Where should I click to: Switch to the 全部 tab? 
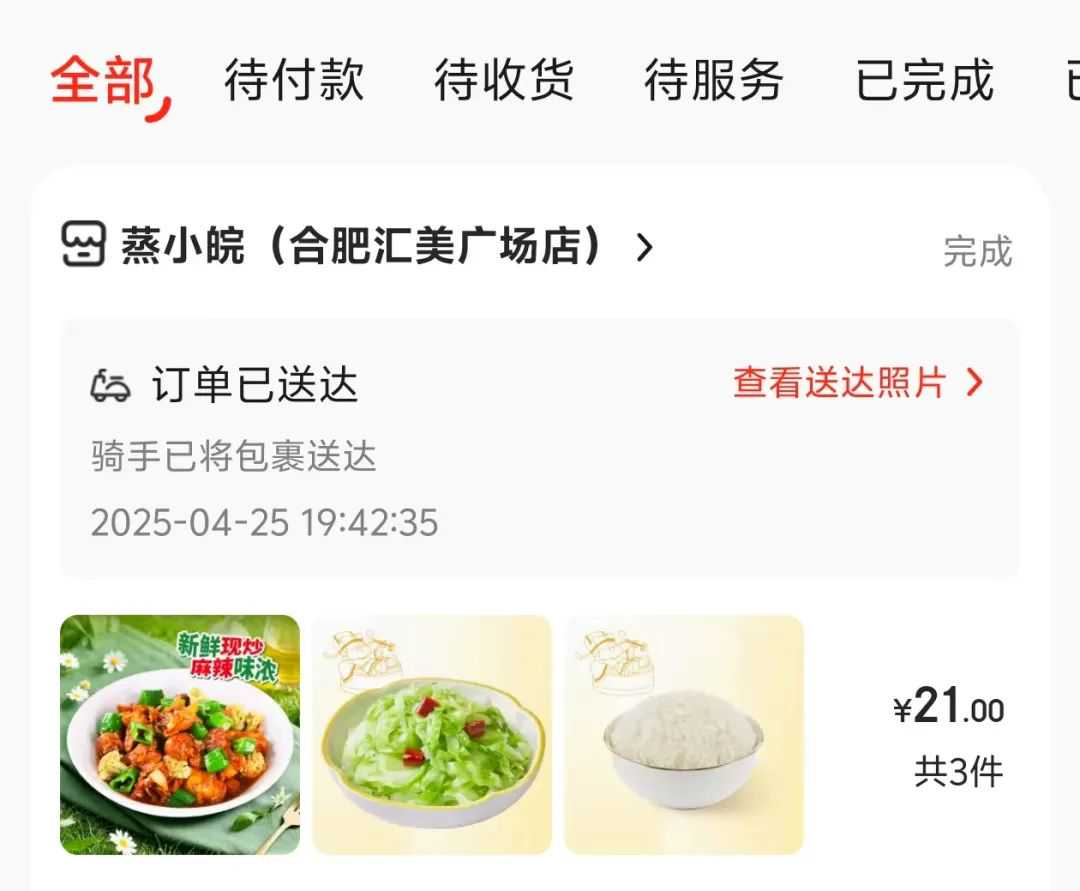coord(103,81)
